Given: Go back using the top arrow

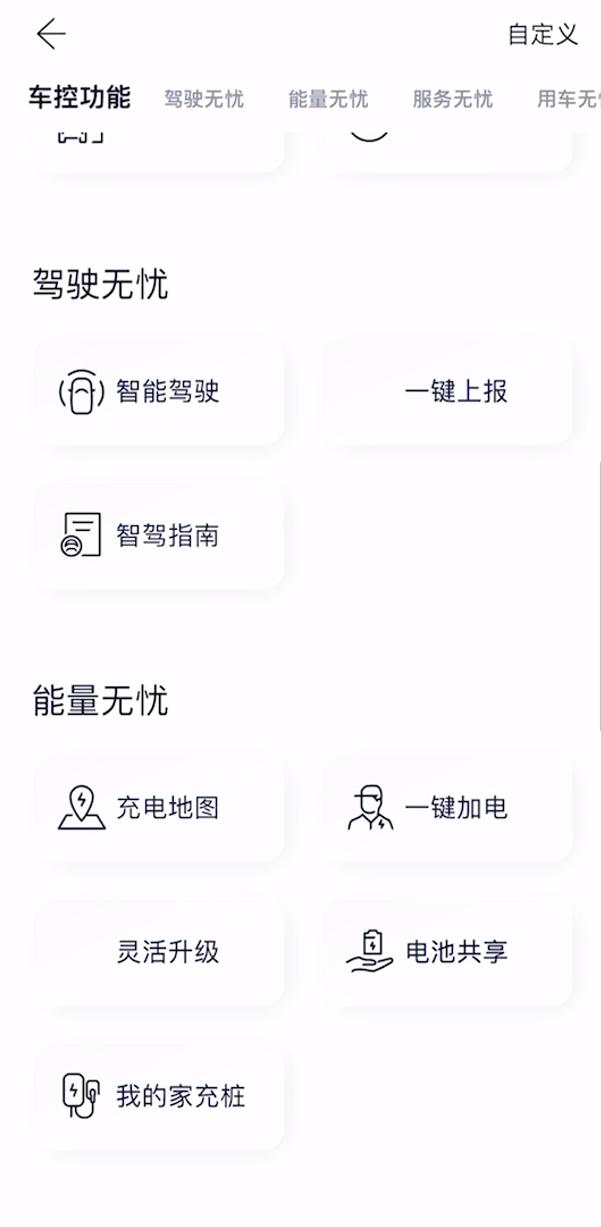Looking at the screenshot, I should (51, 34).
